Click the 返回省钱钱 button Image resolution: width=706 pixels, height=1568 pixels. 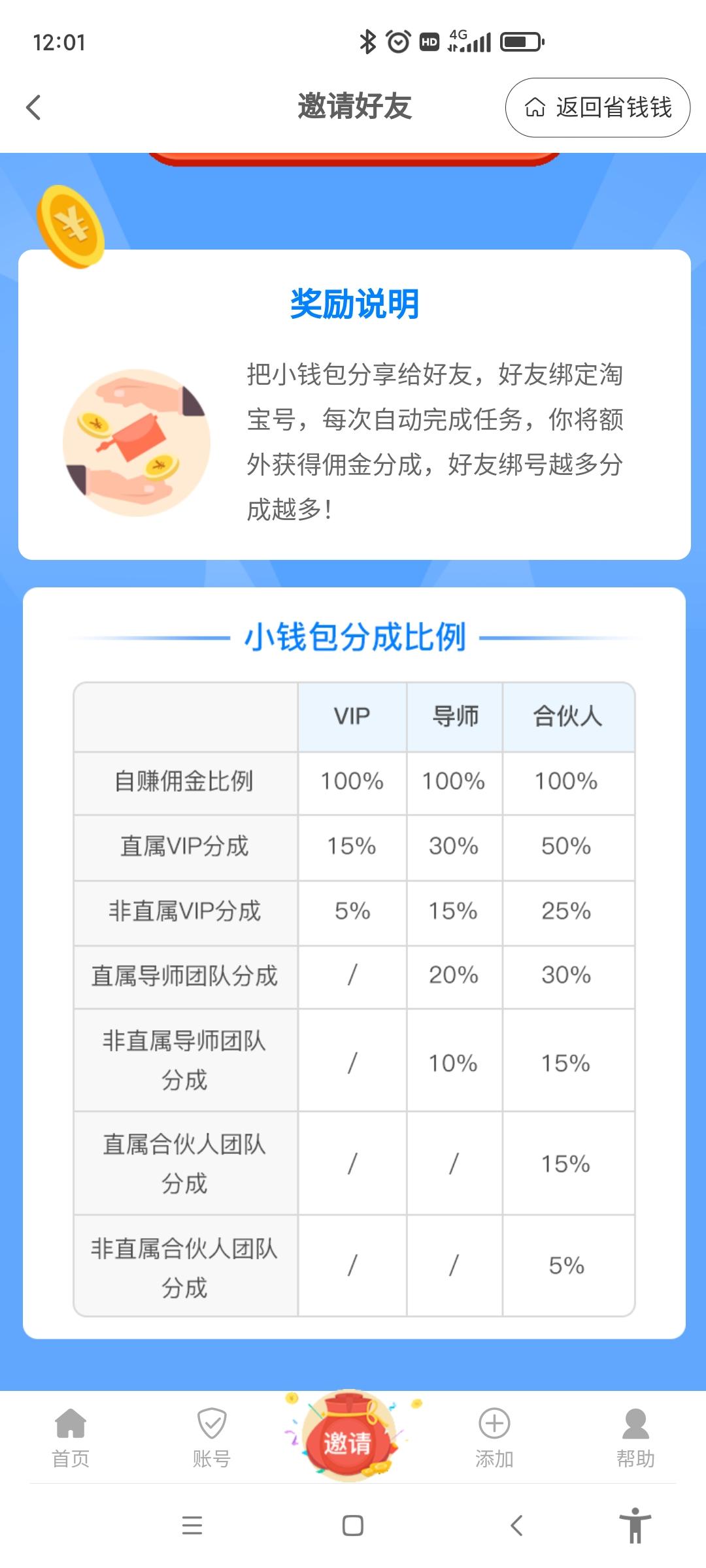click(x=596, y=110)
